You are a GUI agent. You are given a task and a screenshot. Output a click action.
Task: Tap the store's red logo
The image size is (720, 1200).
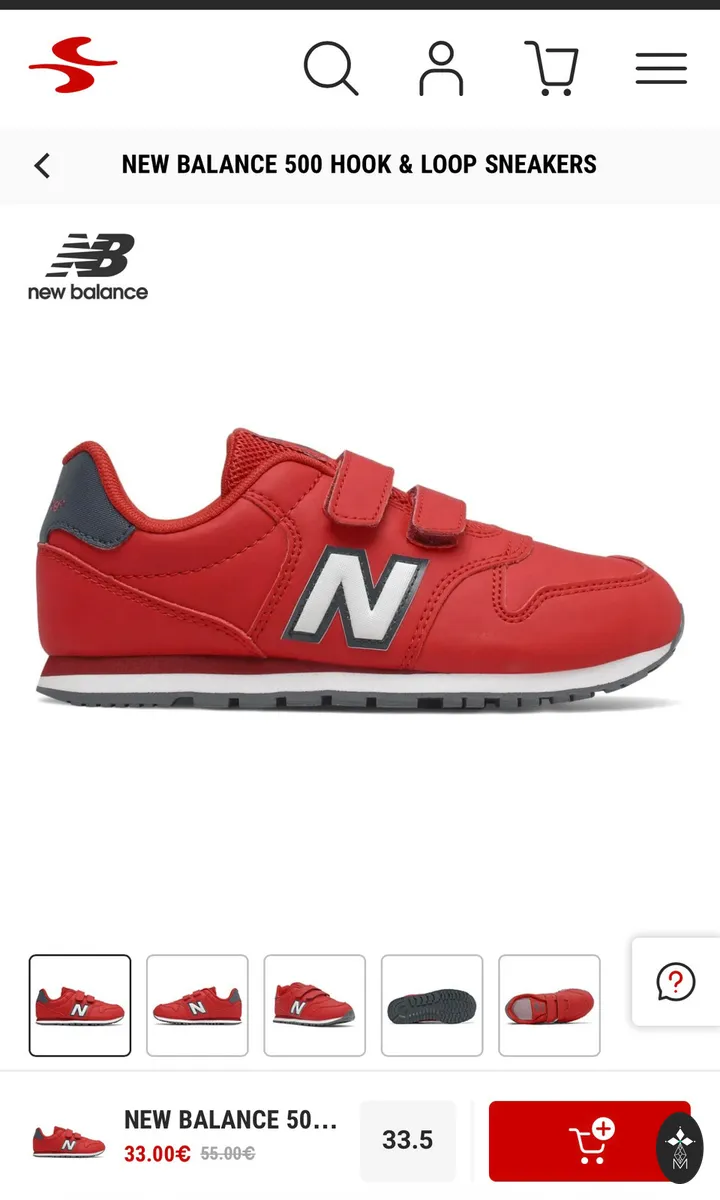coord(73,65)
